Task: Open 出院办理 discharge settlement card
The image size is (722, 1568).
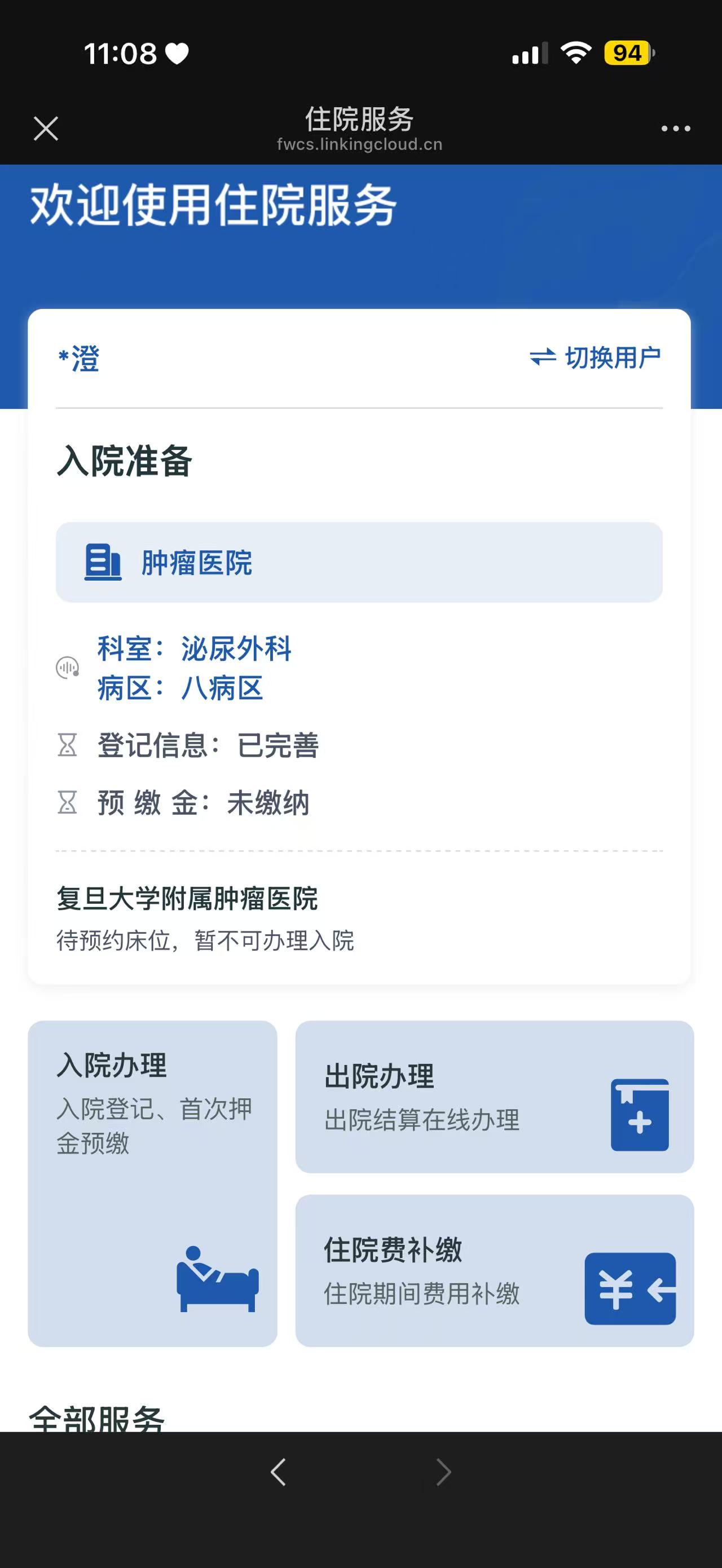Action: tap(494, 1096)
